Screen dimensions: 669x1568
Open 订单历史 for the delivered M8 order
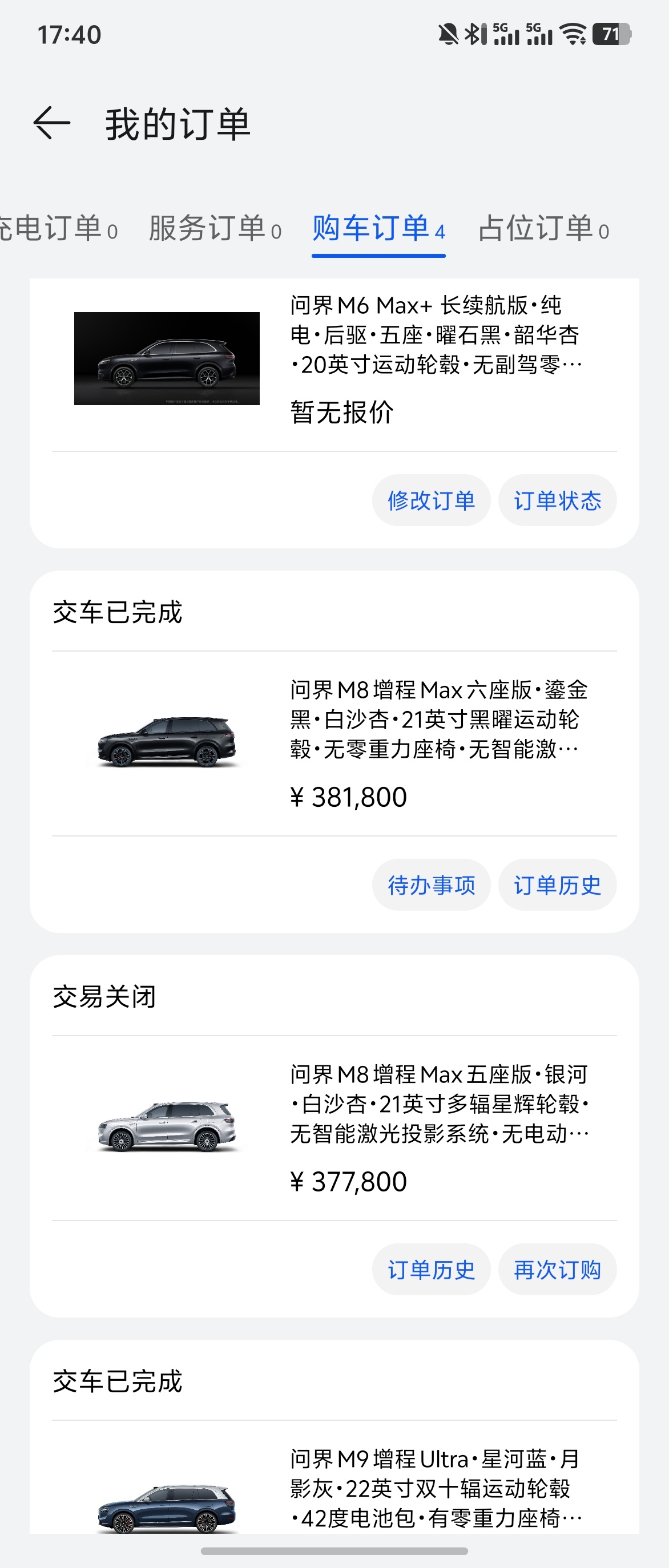tap(557, 886)
